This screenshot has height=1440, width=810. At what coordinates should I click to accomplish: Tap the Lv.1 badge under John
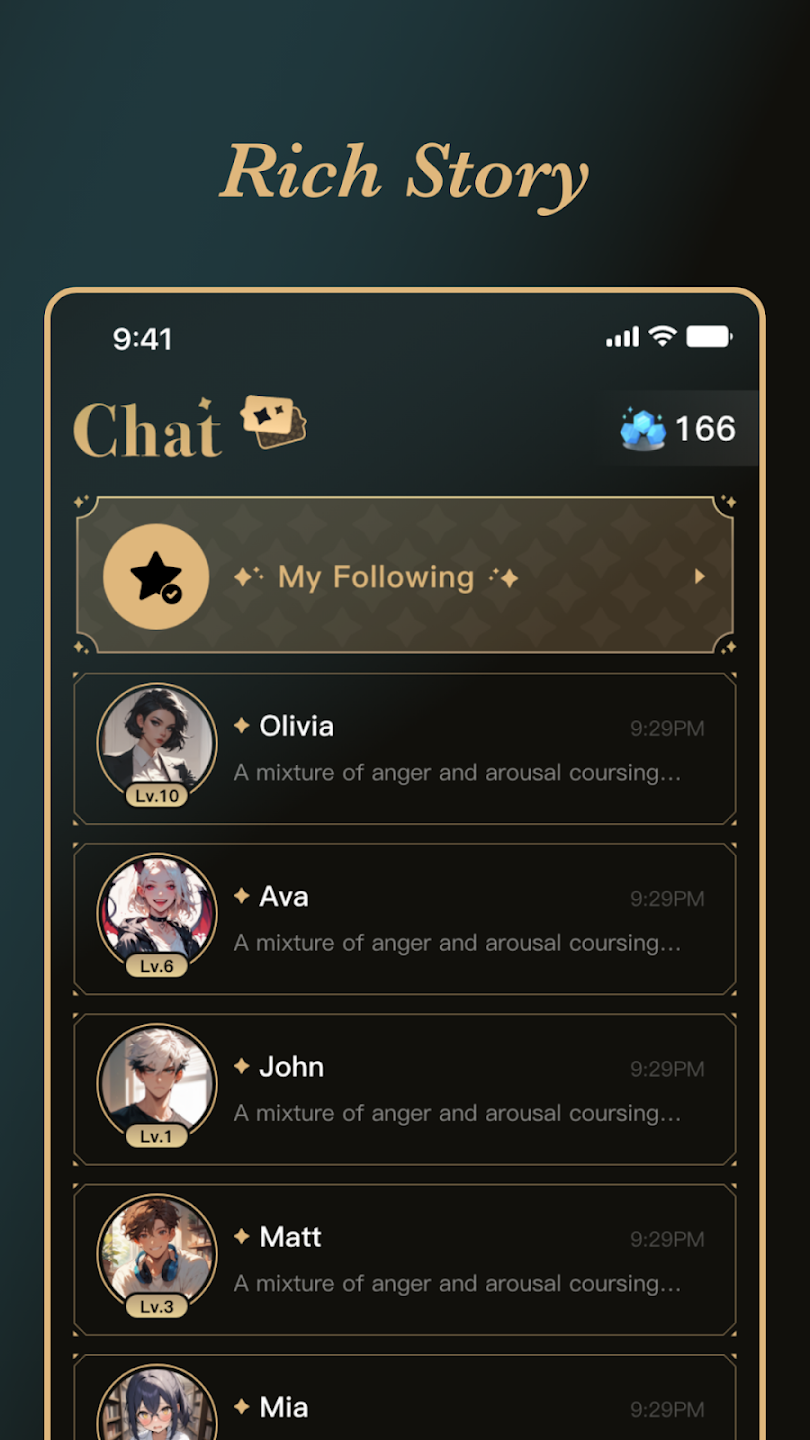(x=156, y=1136)
